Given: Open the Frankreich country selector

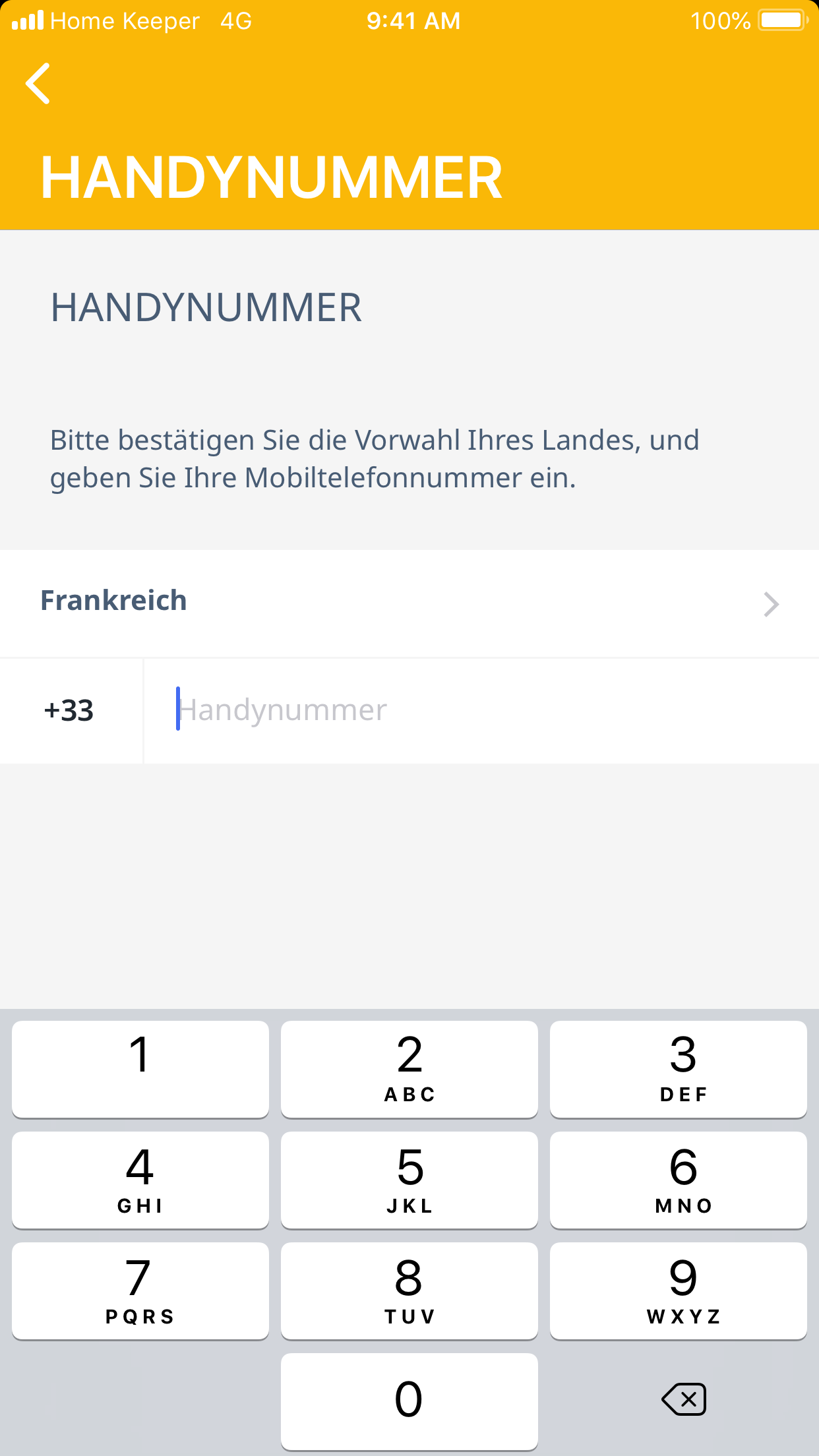Looking at the screenshot, I should [409, 602].
